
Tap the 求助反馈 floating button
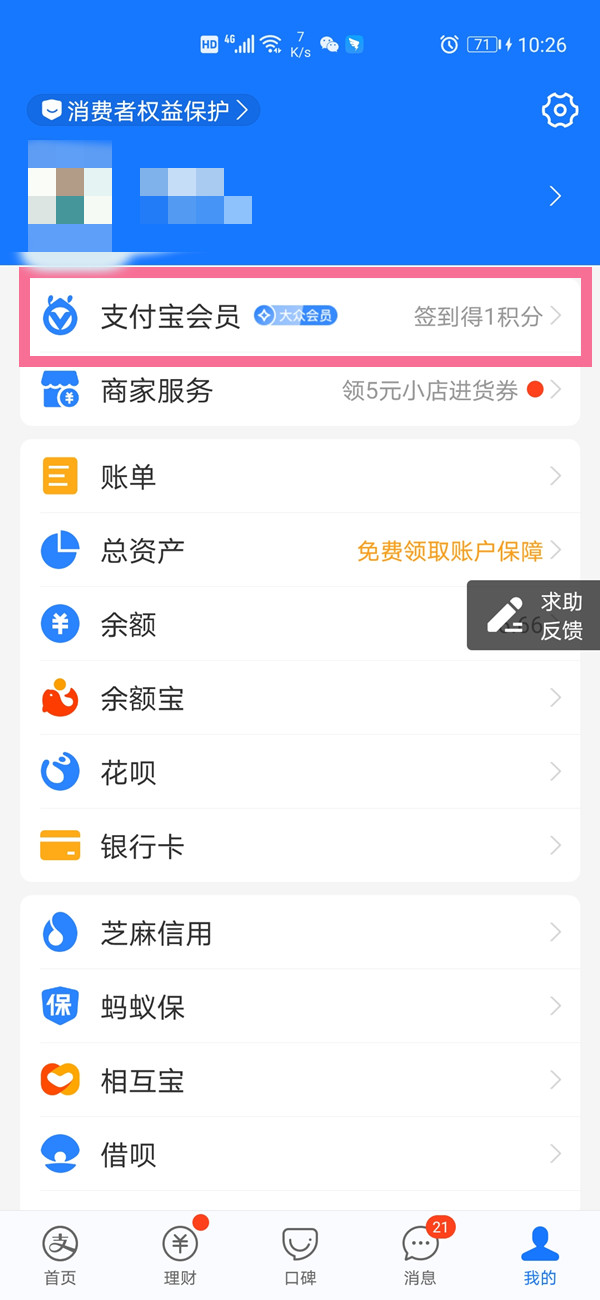[x=535, y=615]
